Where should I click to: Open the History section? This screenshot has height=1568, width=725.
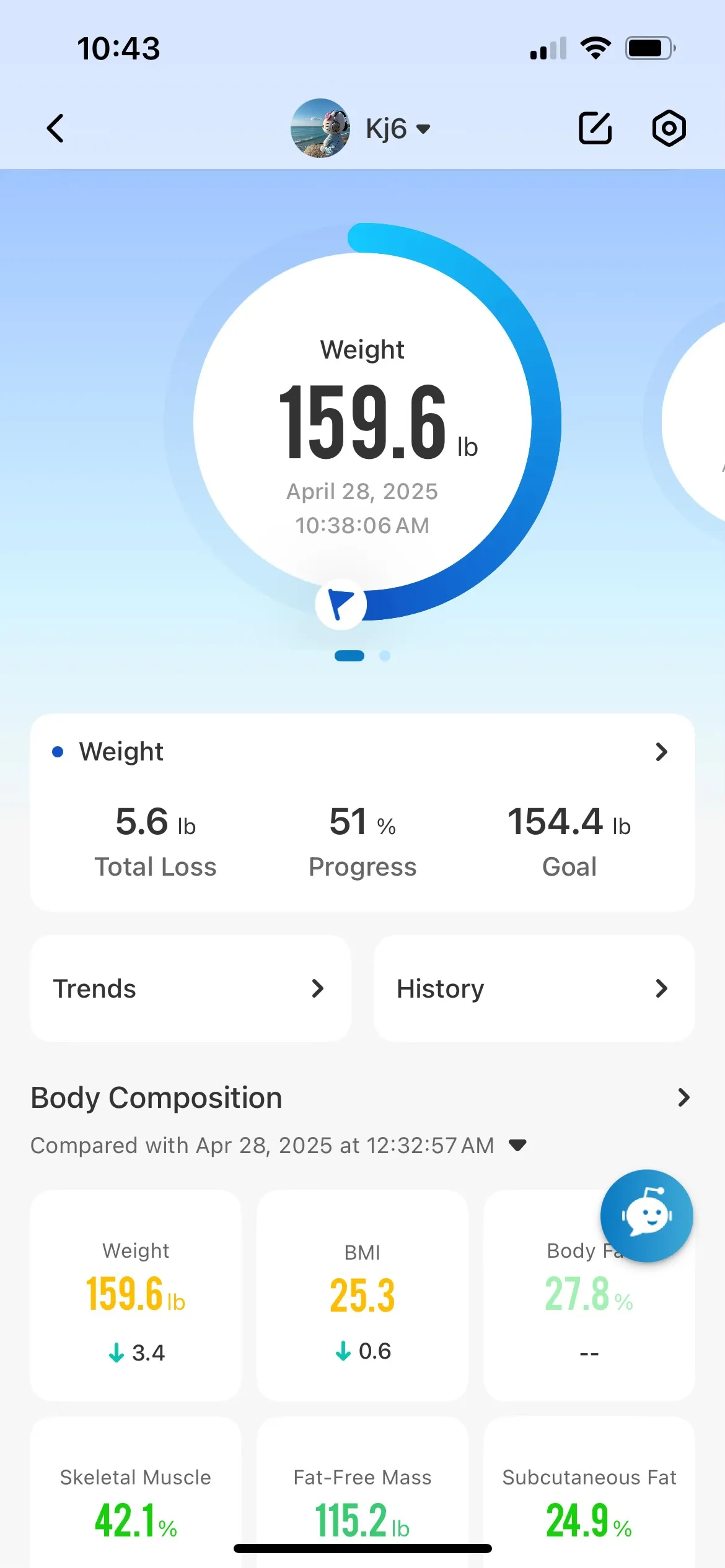click(x=534, y=988)
